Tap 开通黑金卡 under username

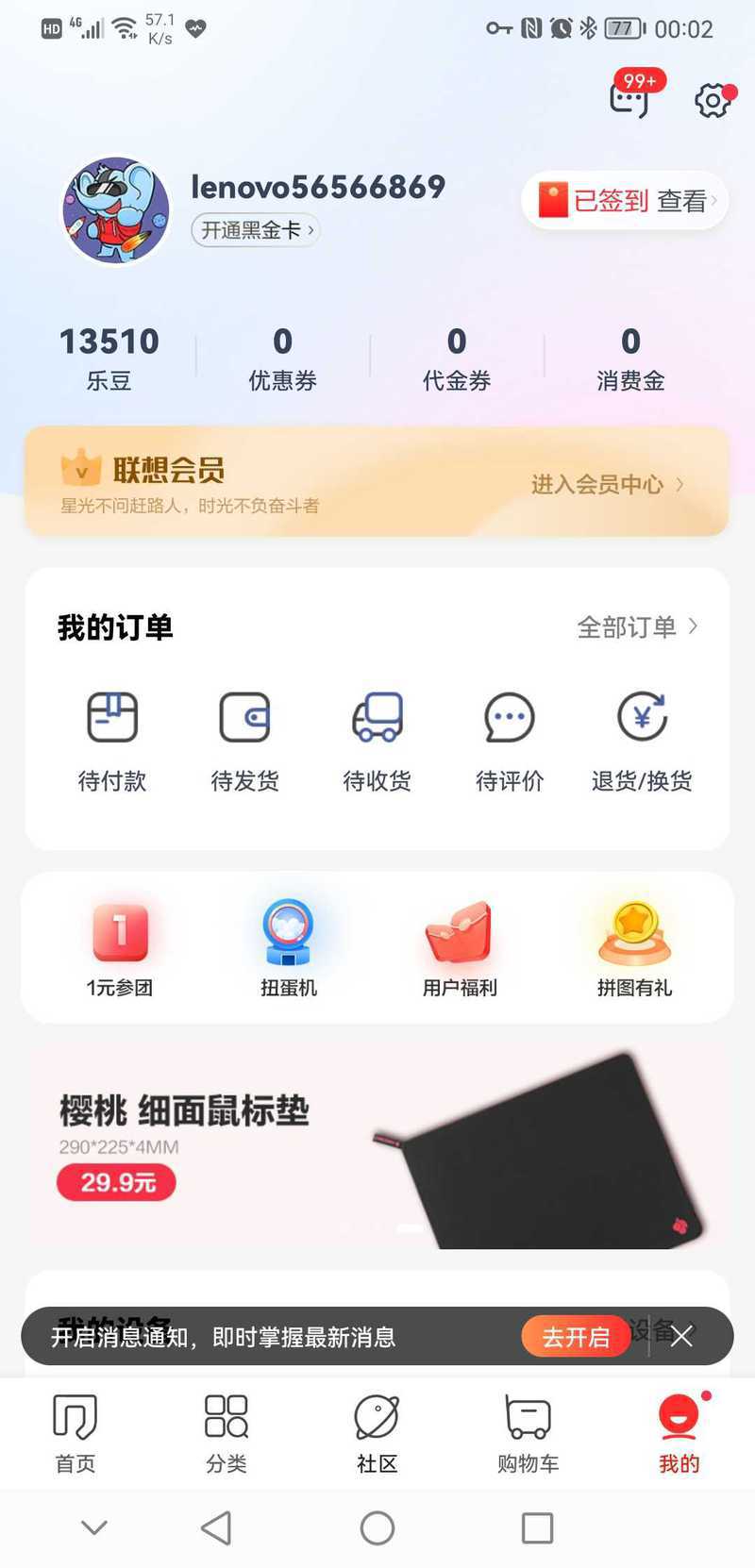point(256,230)
